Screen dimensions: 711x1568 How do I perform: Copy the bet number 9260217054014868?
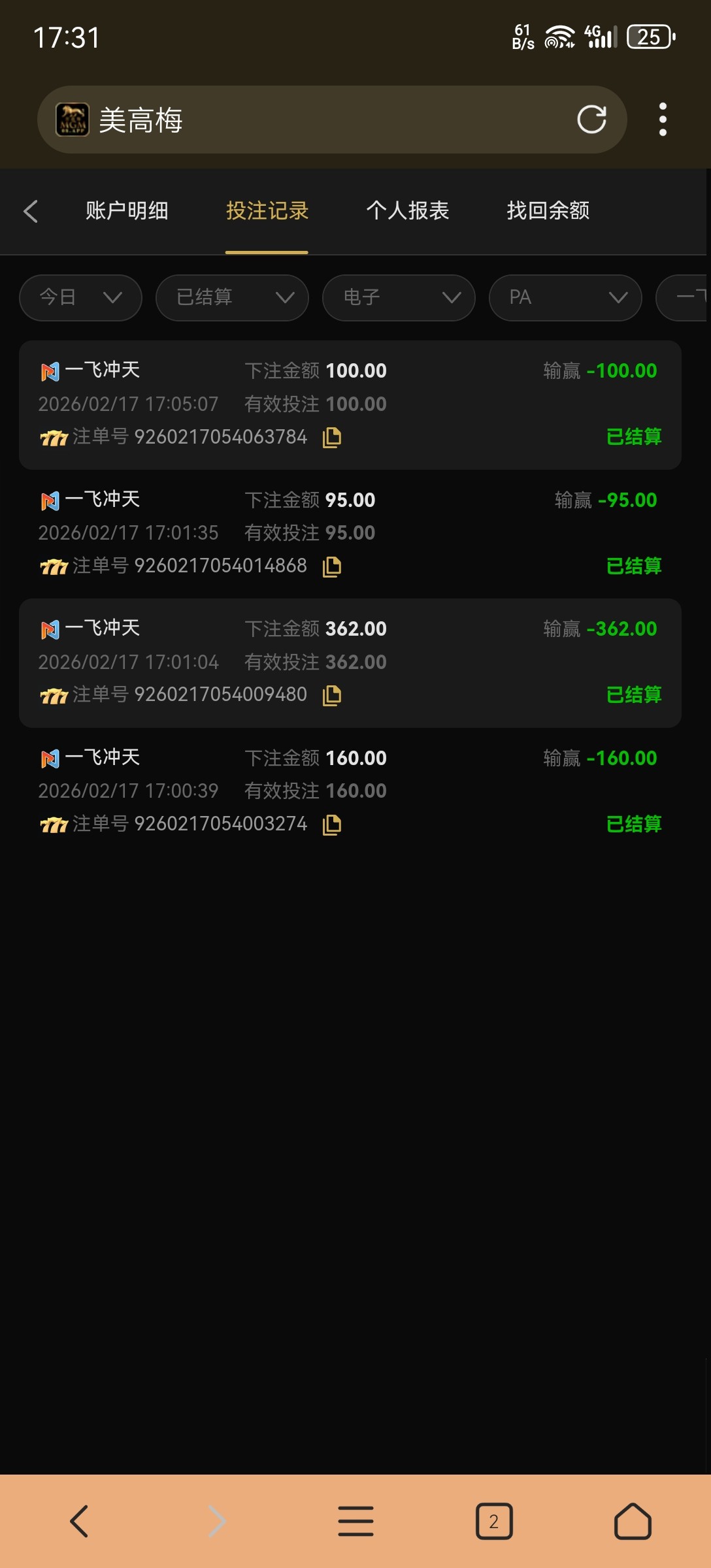tap(332, 566)
